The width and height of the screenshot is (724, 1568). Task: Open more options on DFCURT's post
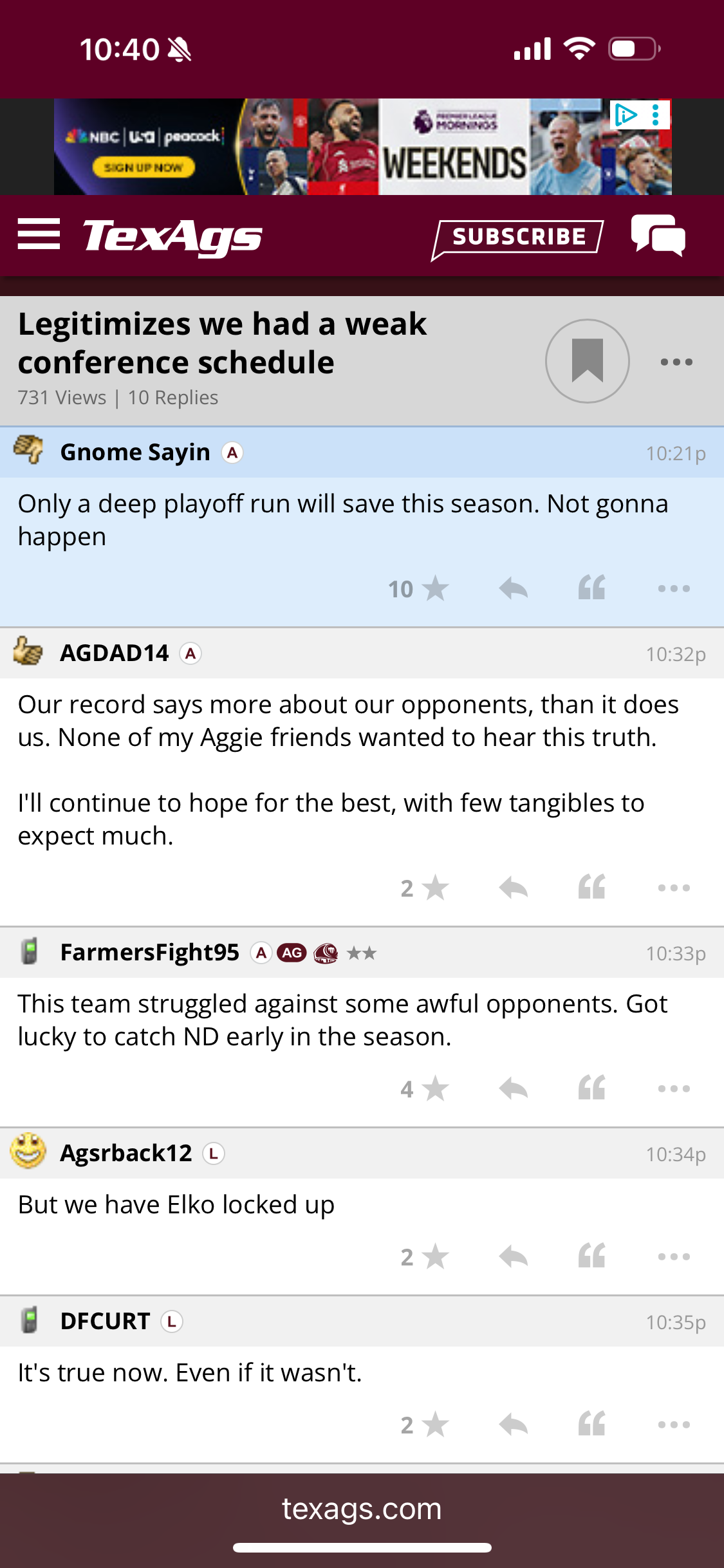[674, 1424]
